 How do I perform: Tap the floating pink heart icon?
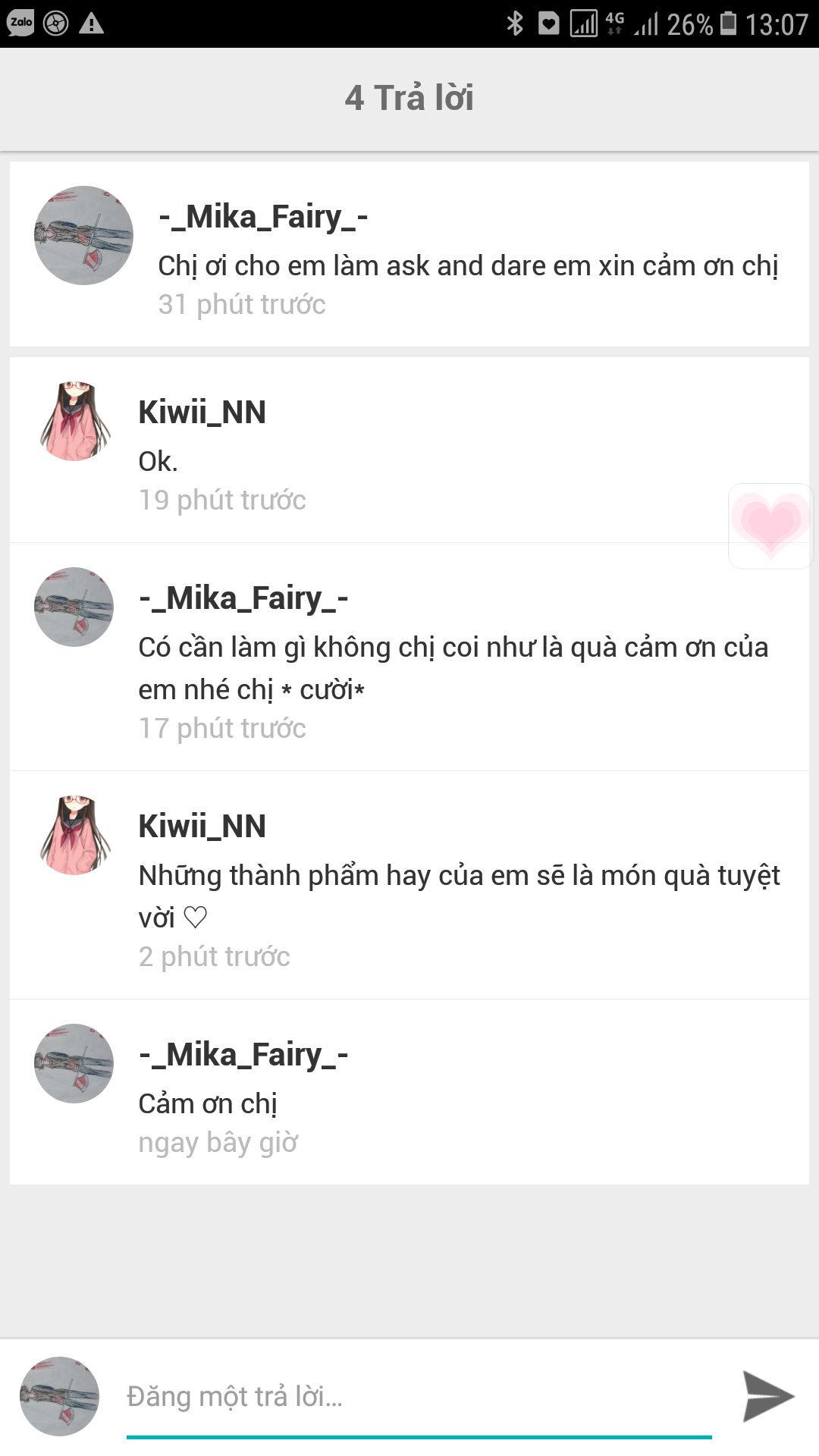[x=770, y=525]
